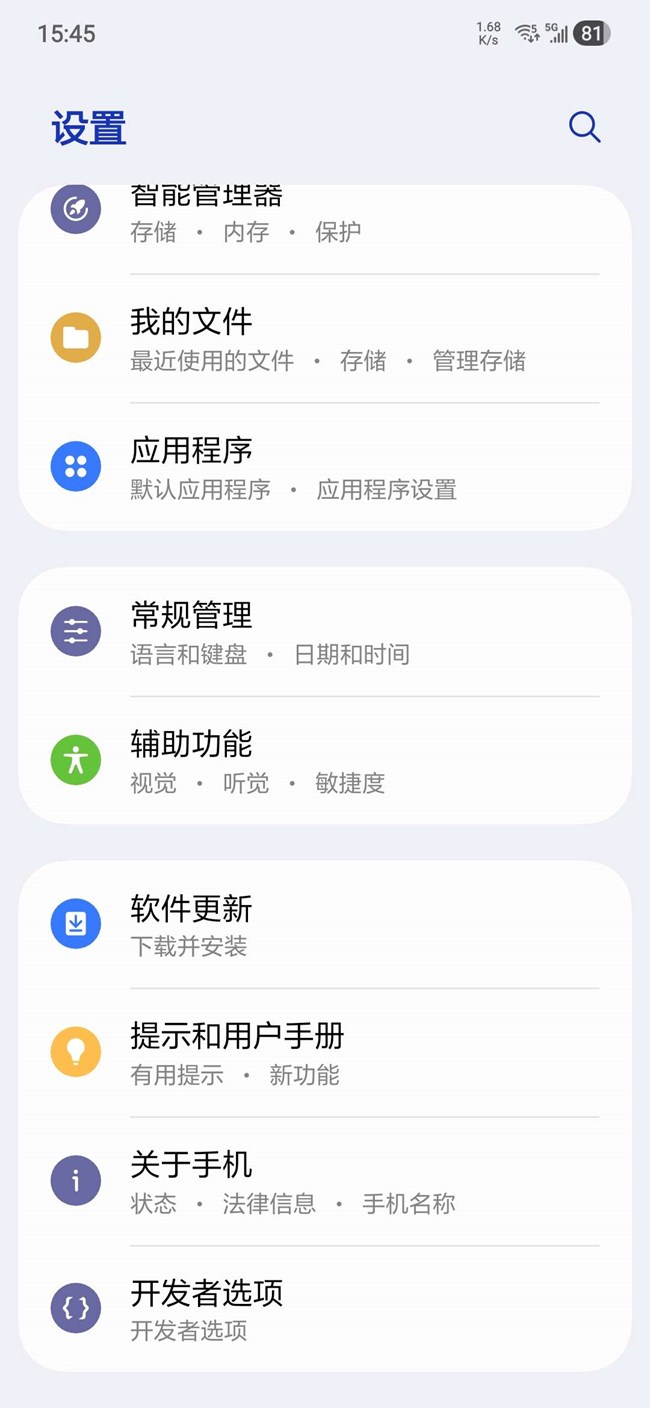Open 我的文件 row
Viewport: 650px width, 1408px height.
[324, 338]
